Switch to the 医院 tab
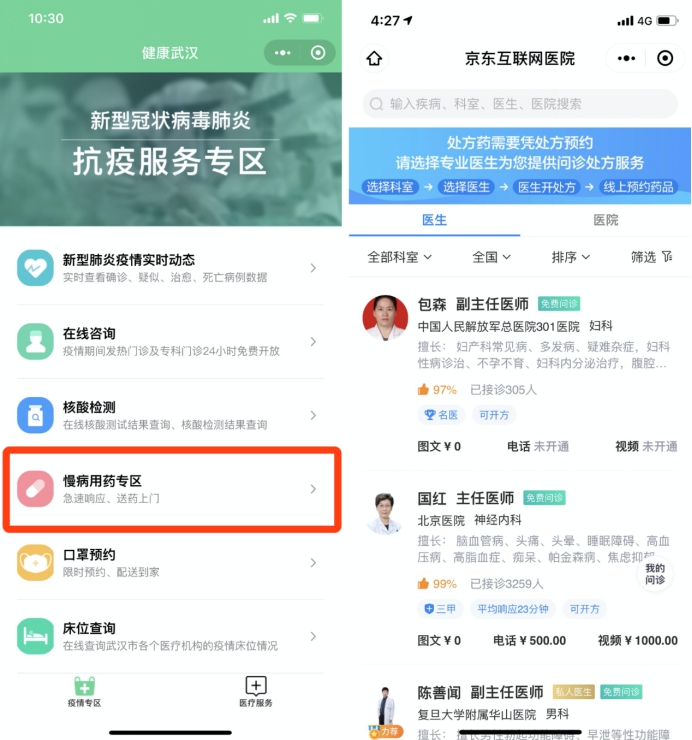Viewport: 692px width, 740px height. point(606,220)
